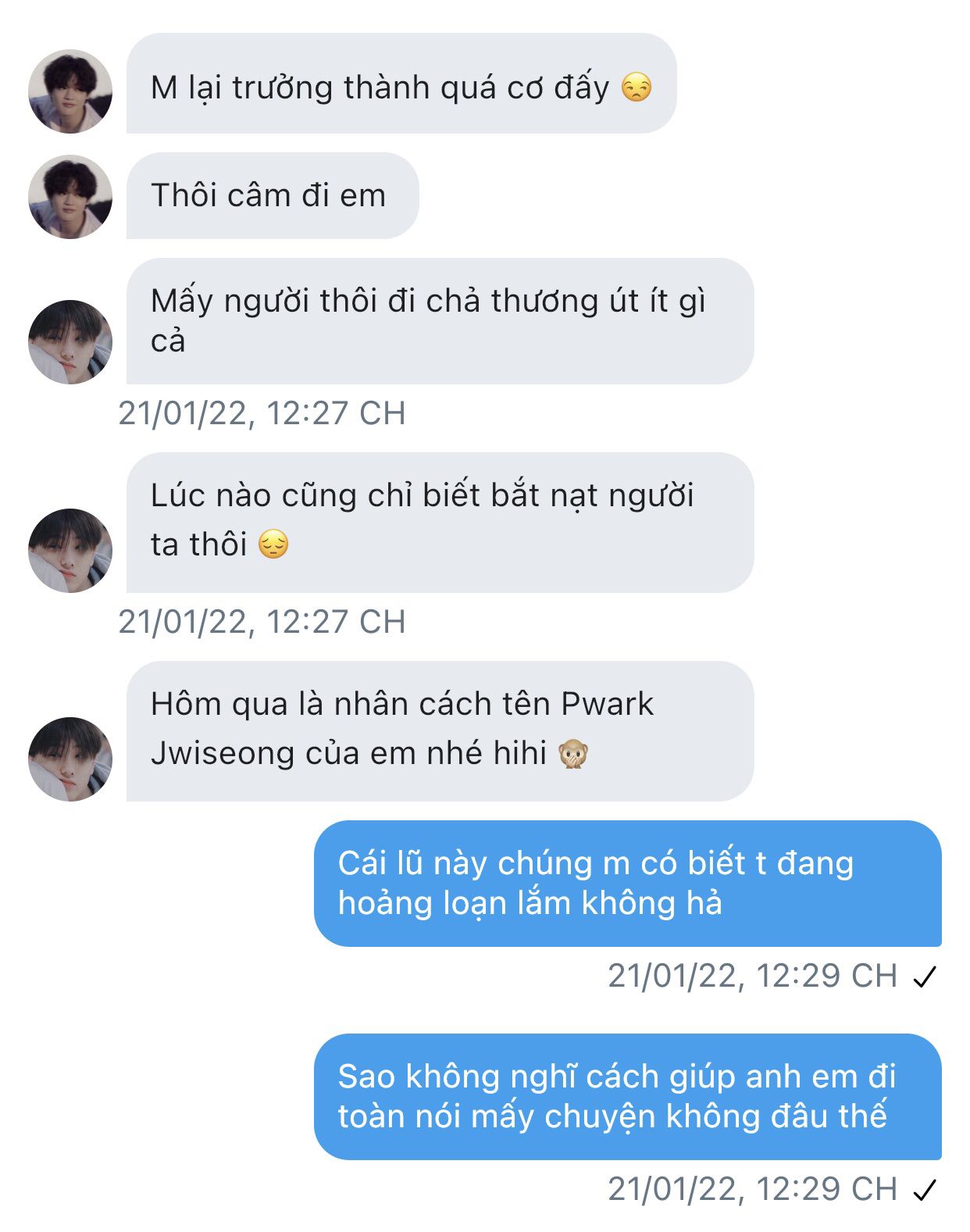Open sender avatar beside "Mấy người thôi đi" message
This screenshot has height=1232, width=970.
click(x=70, y=341)
